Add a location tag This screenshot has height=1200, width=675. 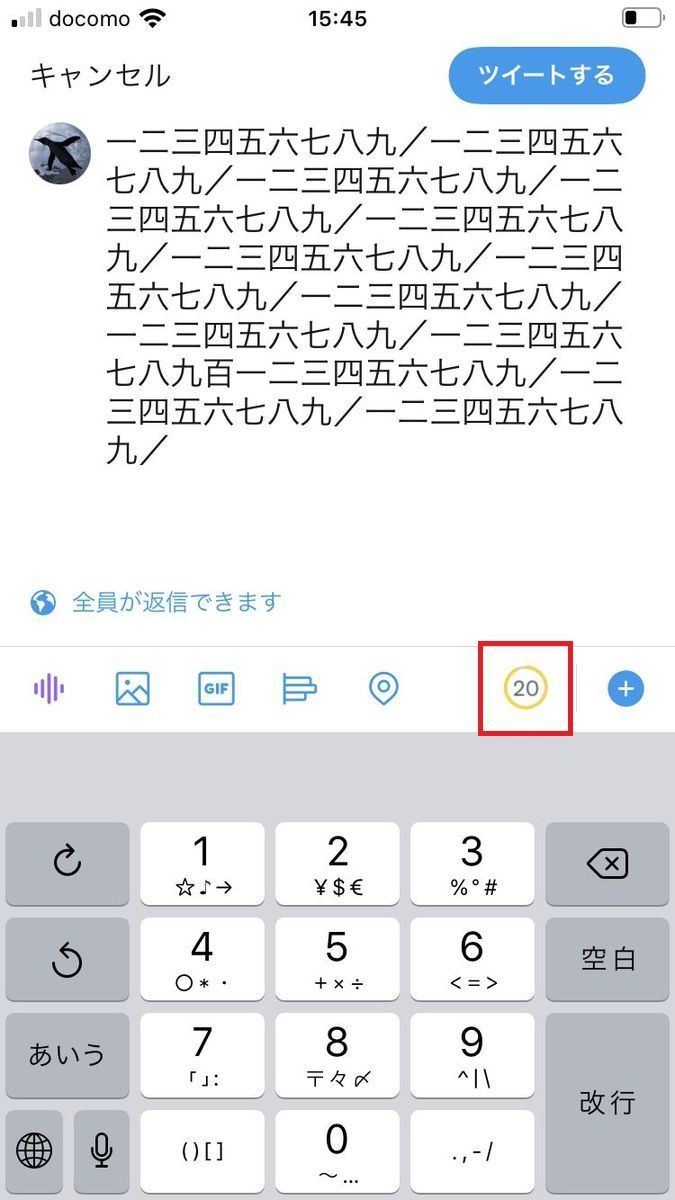(x=383, y=688)
